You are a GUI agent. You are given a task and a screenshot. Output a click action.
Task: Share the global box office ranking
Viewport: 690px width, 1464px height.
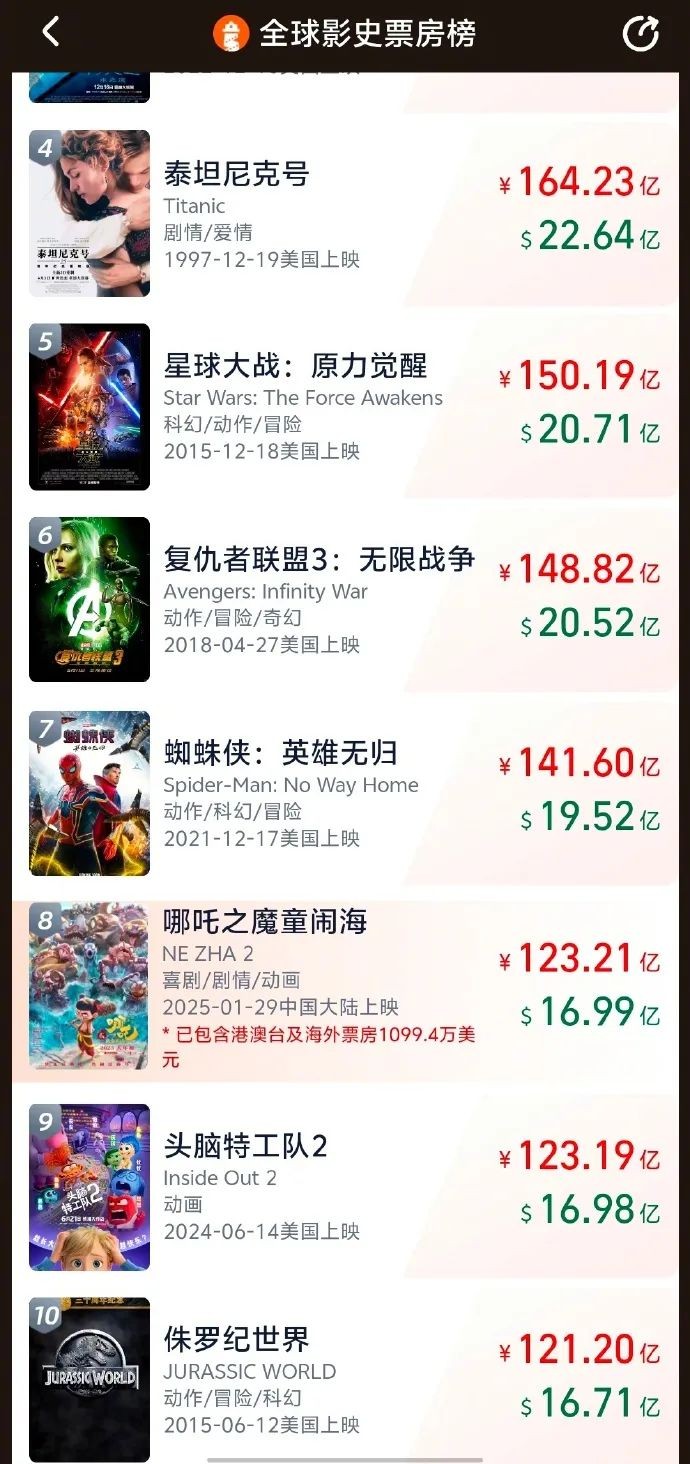tap(640, 34)
